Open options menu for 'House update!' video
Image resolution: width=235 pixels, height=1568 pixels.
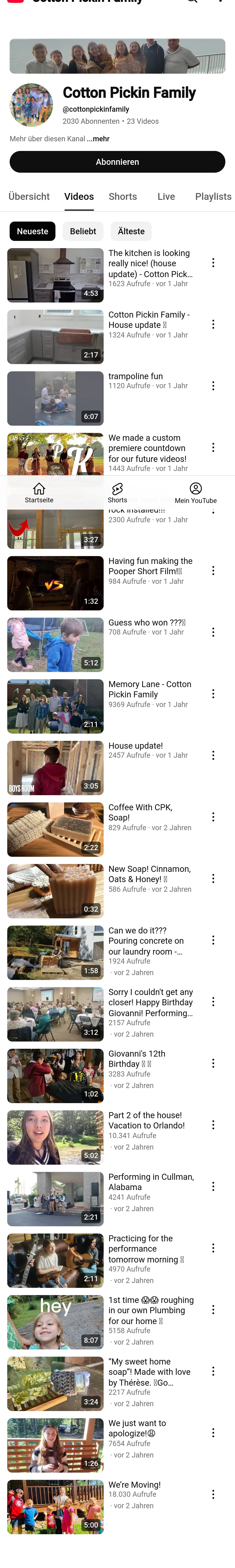(x=213, y=755)
